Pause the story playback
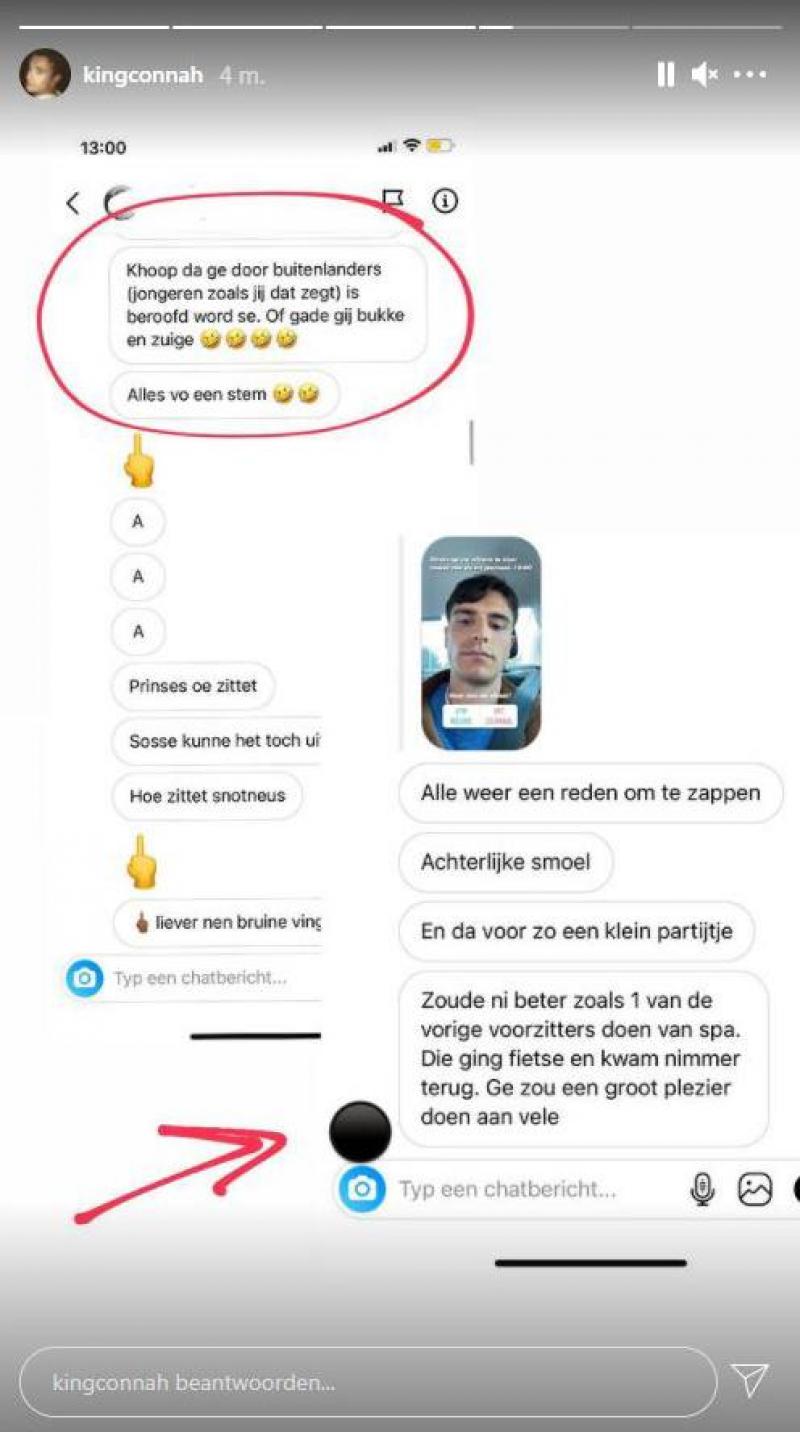The image size is (800, 1432). 665,75
